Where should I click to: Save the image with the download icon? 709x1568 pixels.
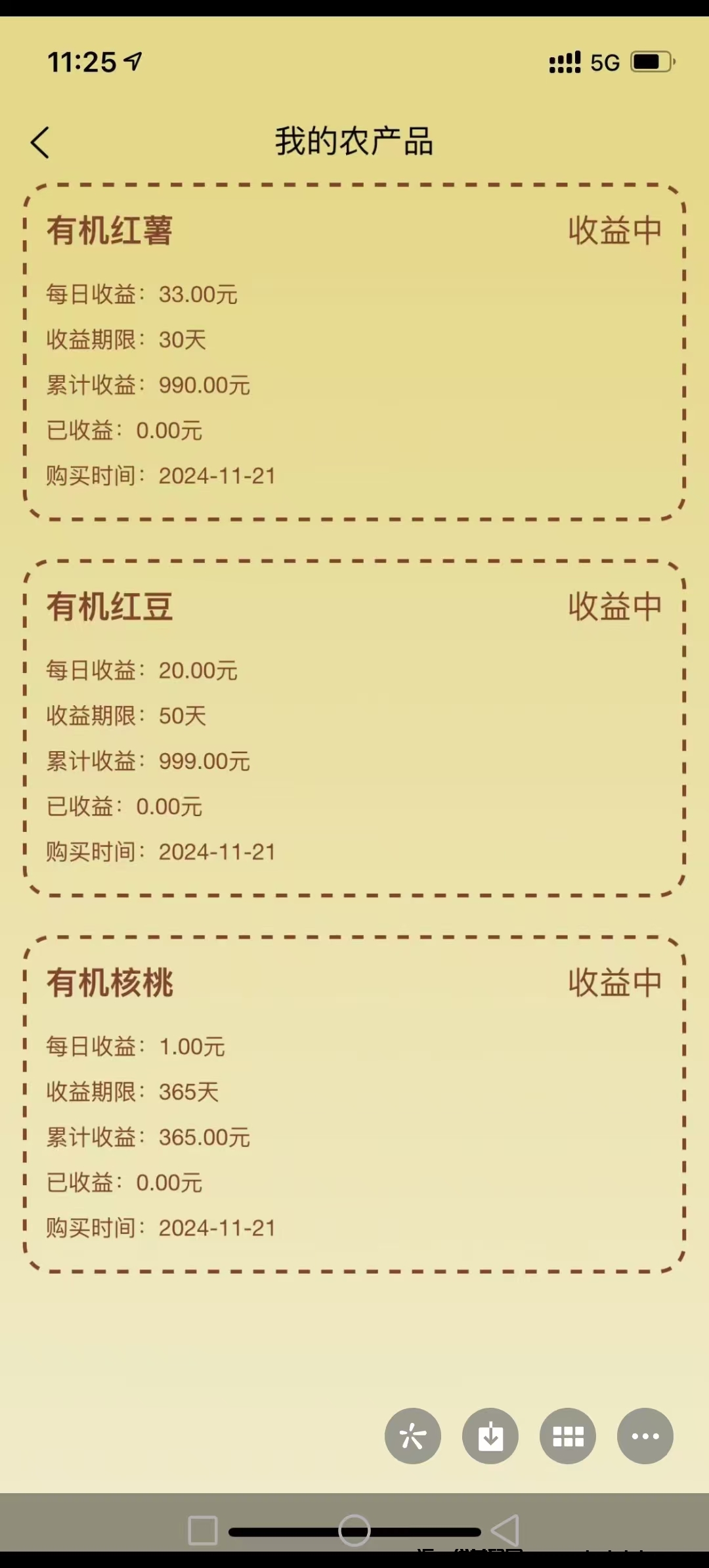pos(490,1436)
